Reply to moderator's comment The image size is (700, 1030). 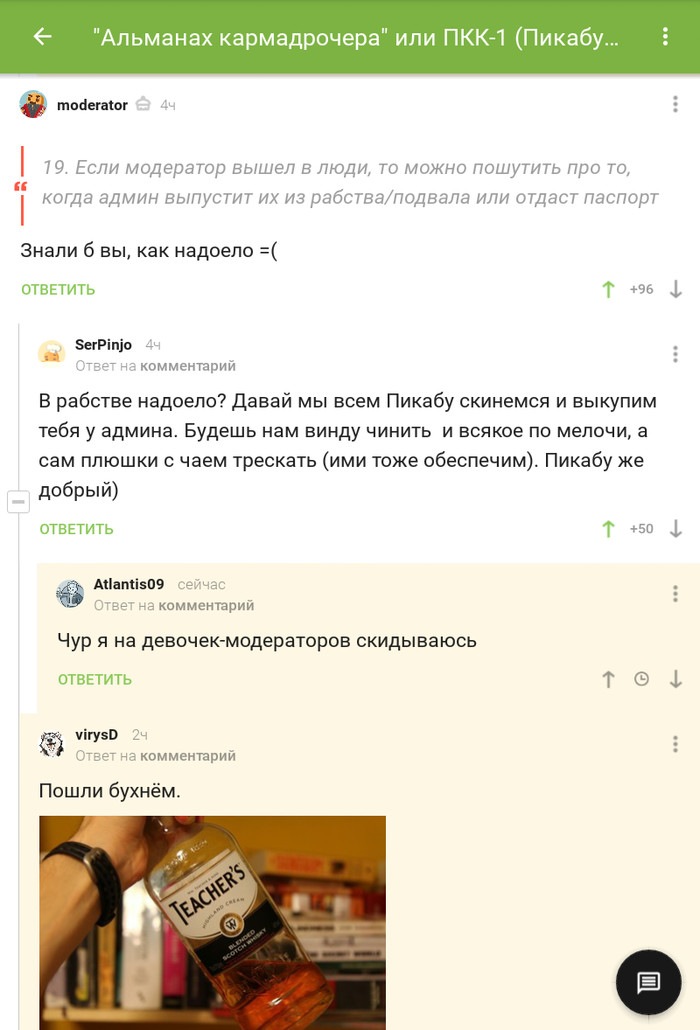tap(58, 289)
